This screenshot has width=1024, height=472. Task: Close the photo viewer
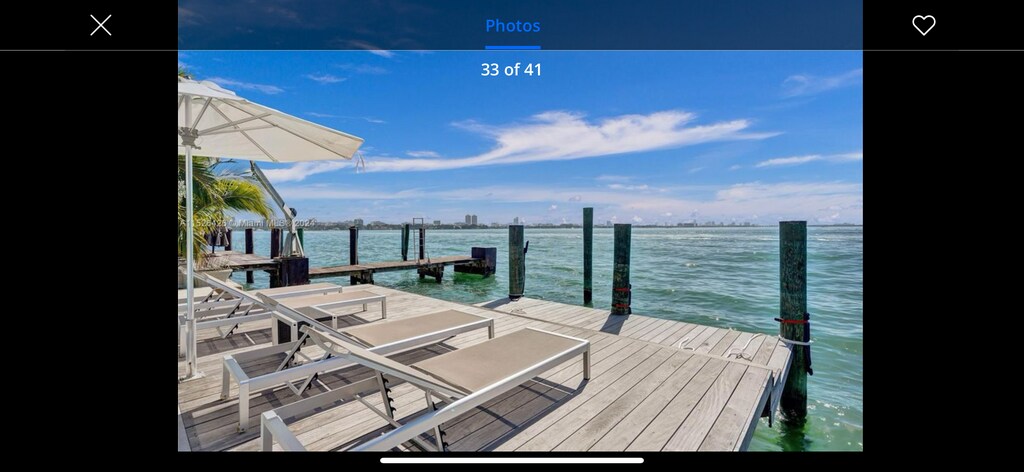101,25
